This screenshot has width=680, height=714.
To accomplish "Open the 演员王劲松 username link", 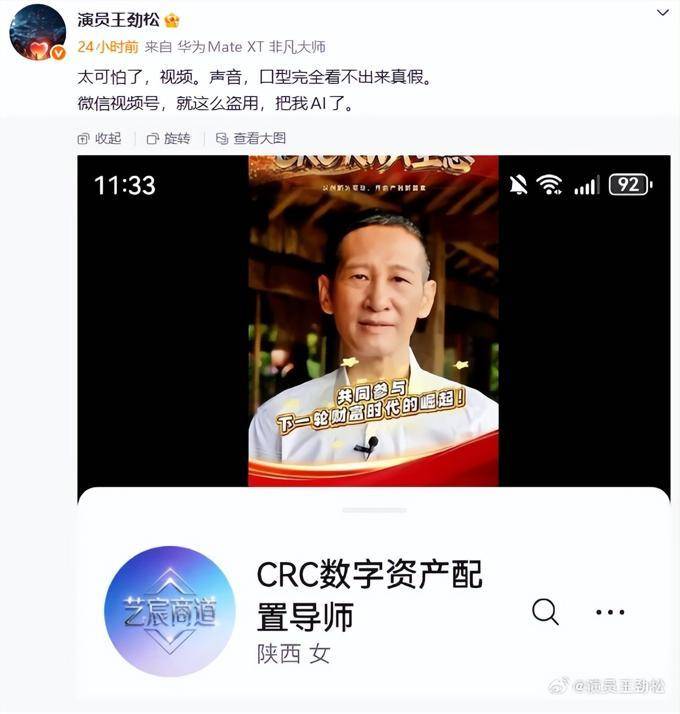I will click(119, 19).
